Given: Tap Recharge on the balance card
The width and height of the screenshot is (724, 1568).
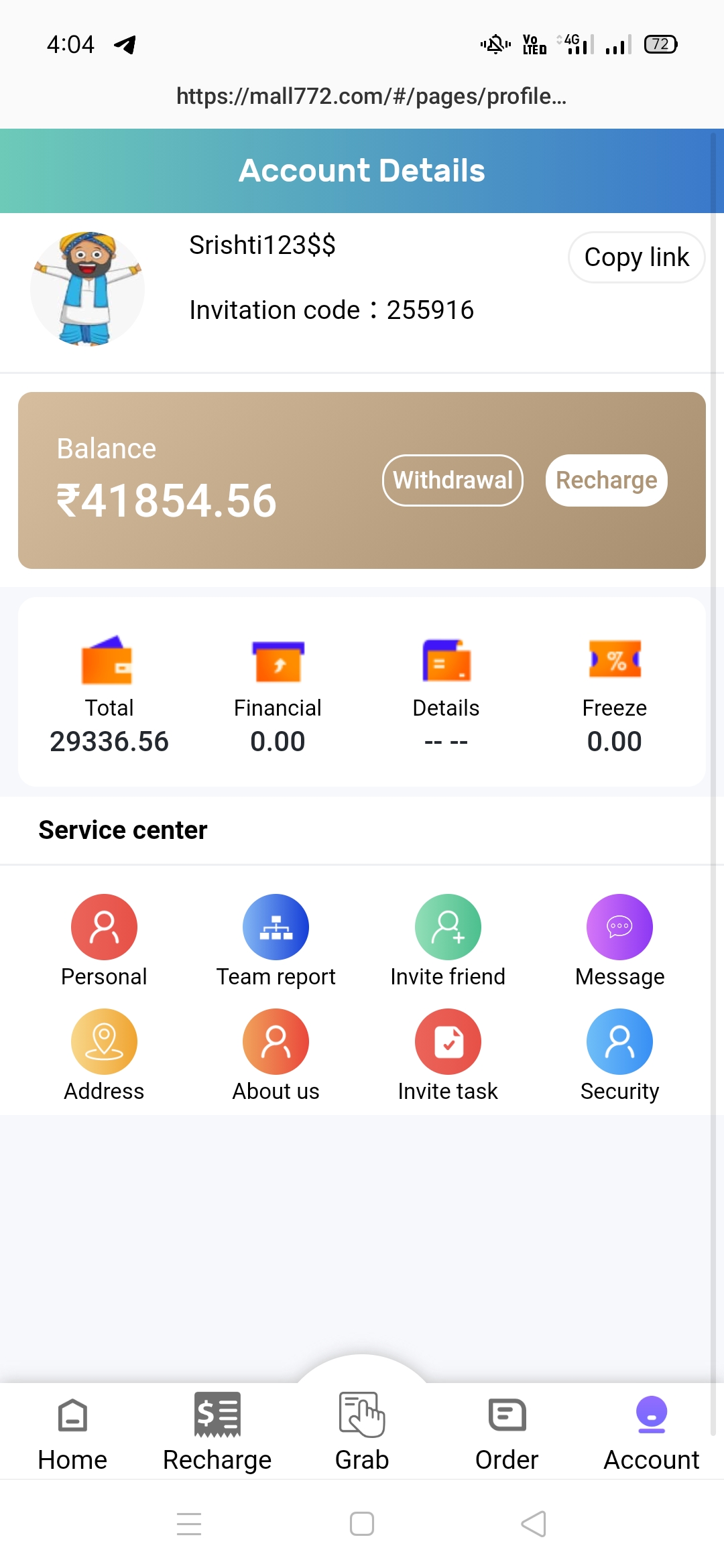Looking at the screenshot, I should (606, 480).
